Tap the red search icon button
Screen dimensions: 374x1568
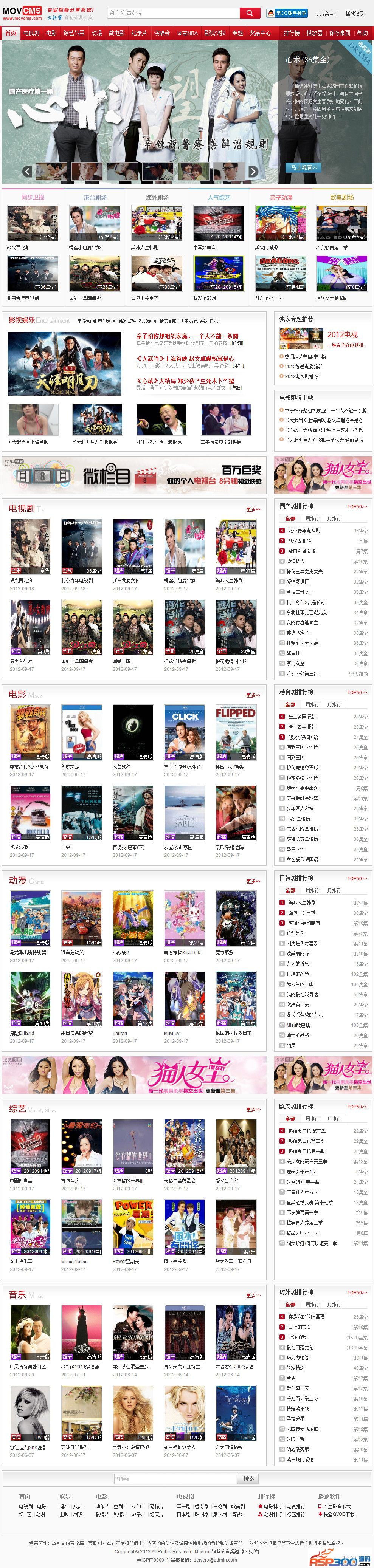tap(250, 13)
